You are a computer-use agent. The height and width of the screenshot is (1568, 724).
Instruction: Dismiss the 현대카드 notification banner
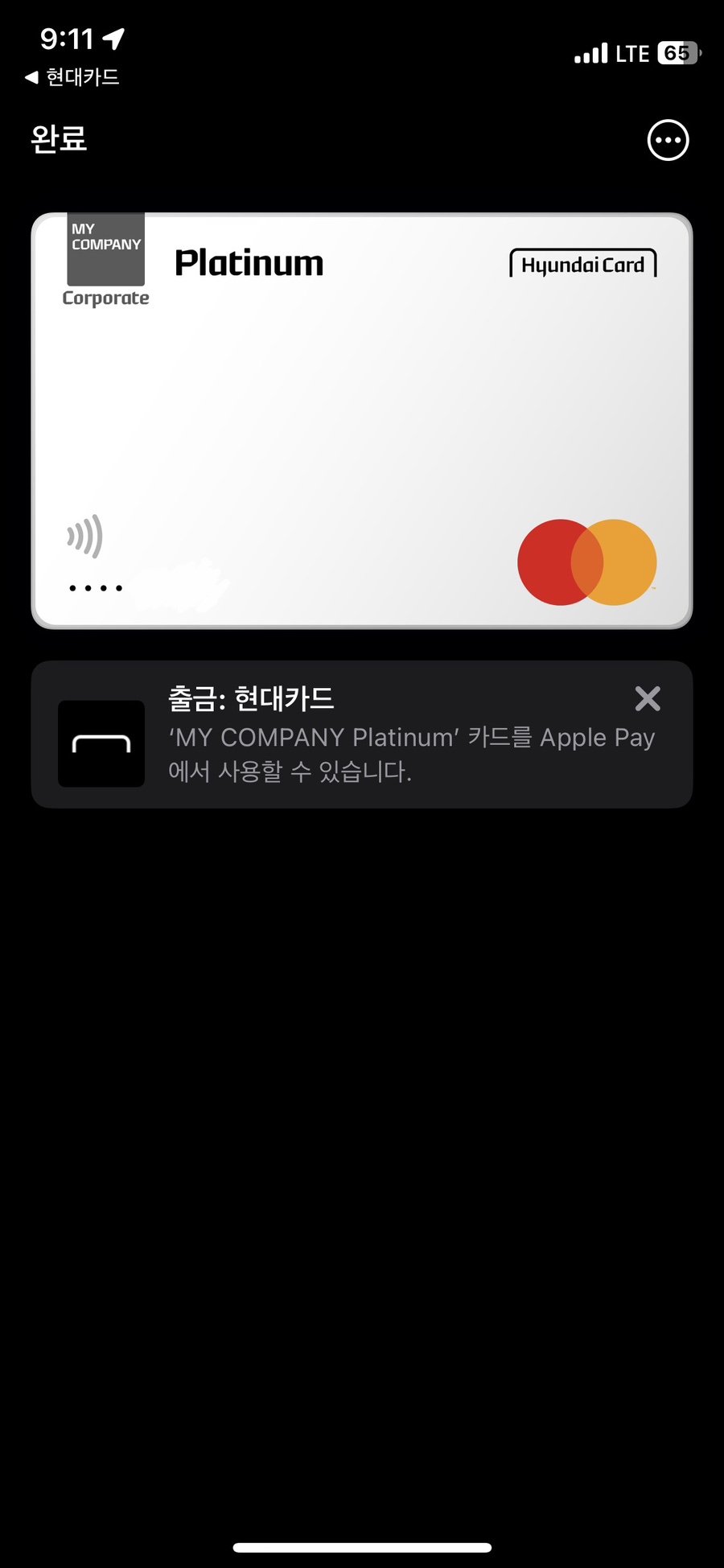[x=647, y=698]
